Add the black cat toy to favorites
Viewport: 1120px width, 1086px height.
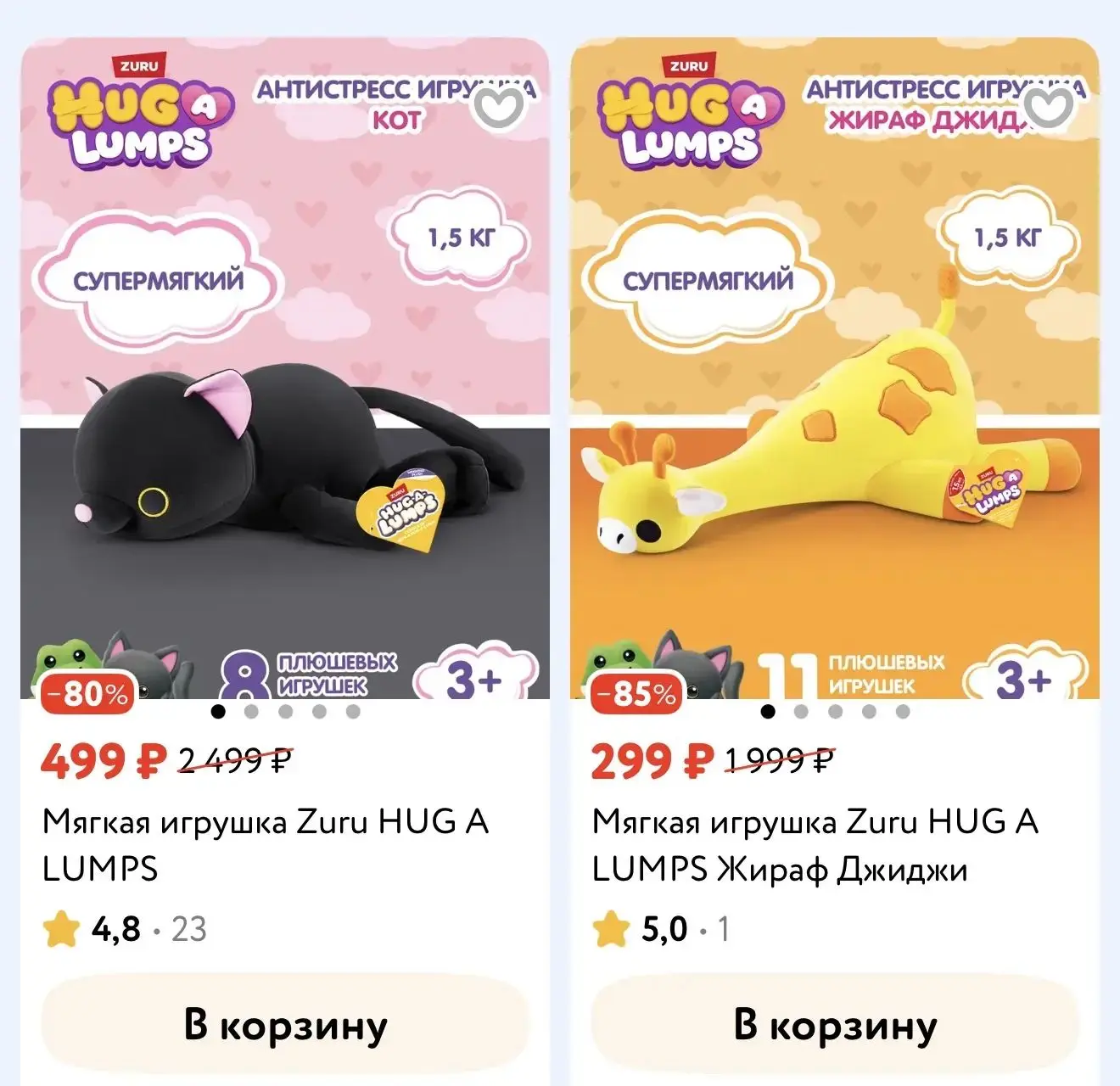[x=500, y=107]
